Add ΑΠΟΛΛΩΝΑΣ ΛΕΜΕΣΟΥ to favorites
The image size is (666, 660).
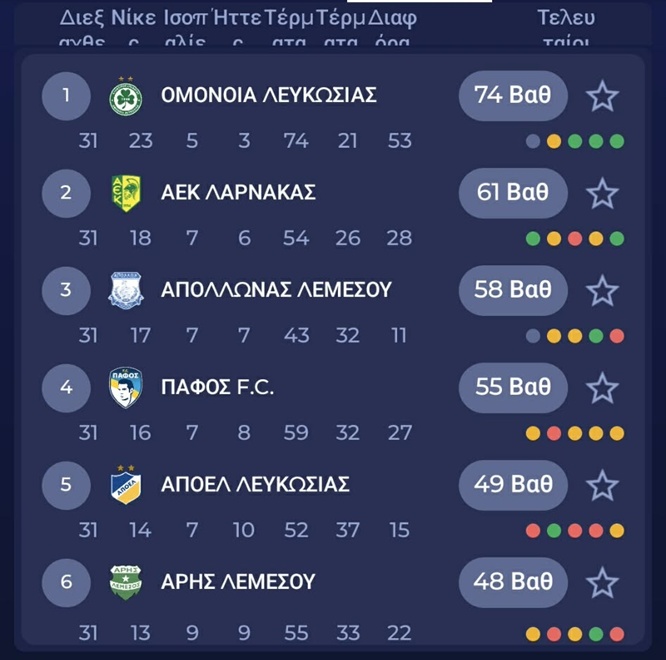point(602,291)
